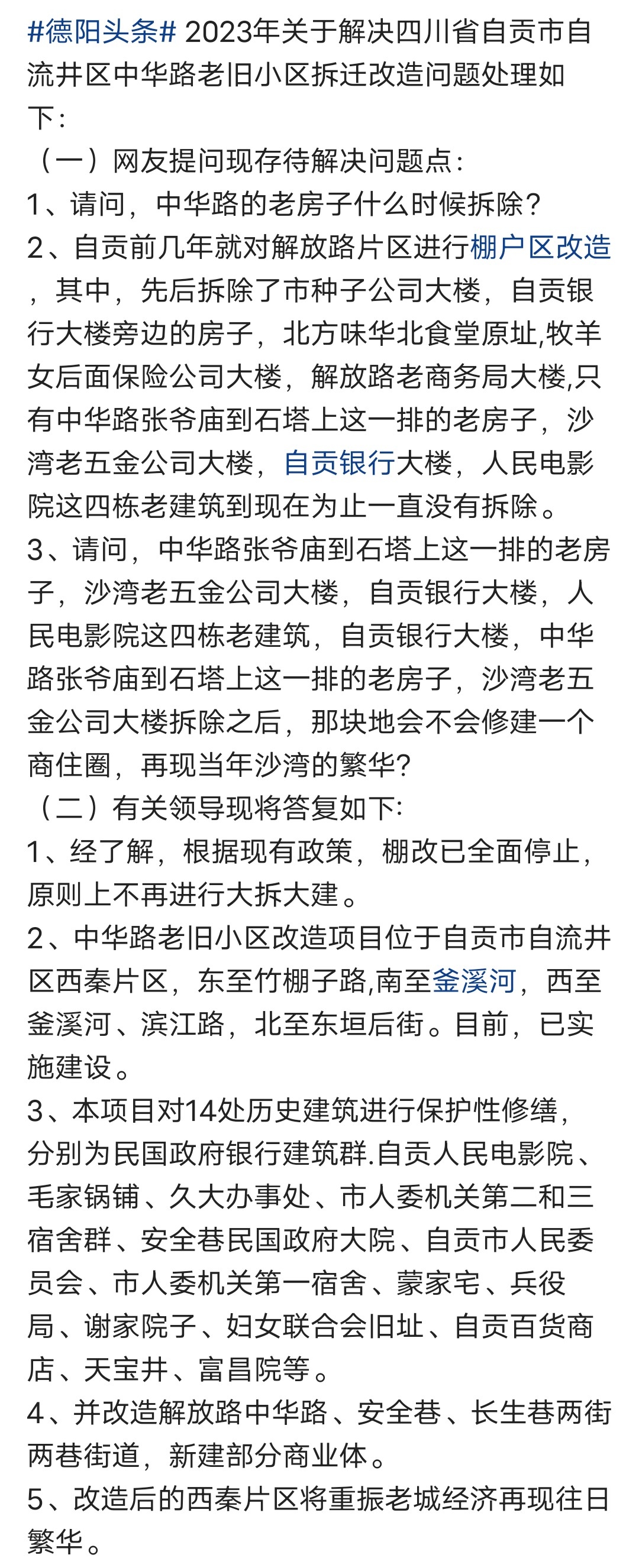The width and height of the screenshot is (639, 1568).
Task: Tap the 棚户区改造 blue link
Action: 540,248
